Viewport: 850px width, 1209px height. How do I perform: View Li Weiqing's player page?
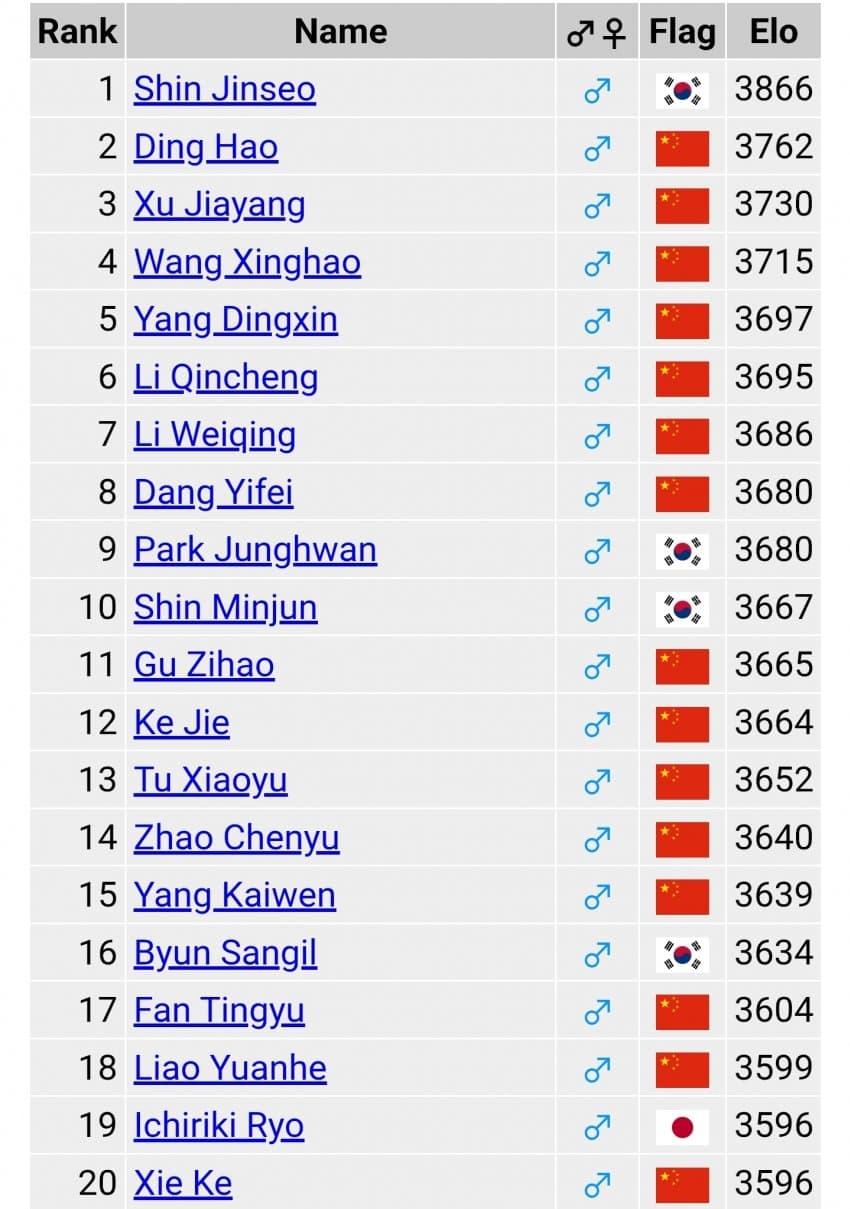[x=215, y=435]
